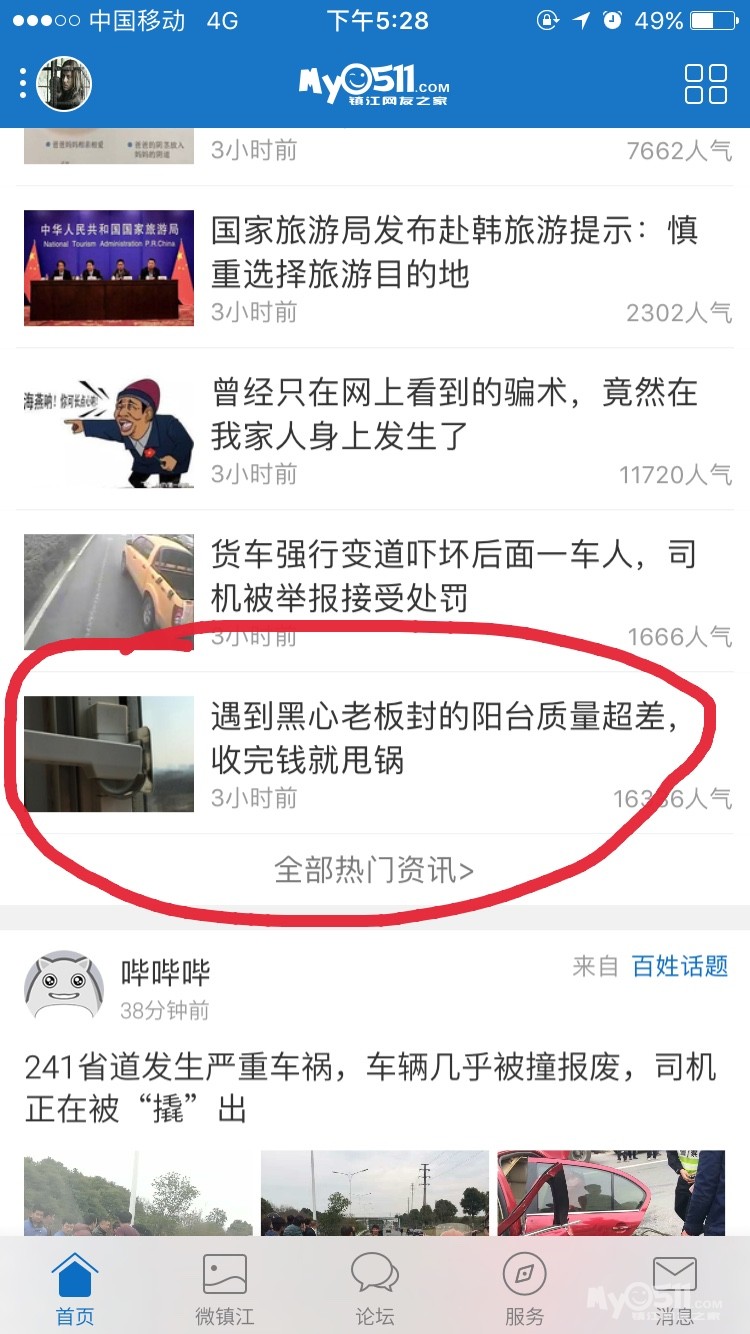Image resolution: width=750 pixels, height=1334 pixels.
Task: Open article about 黑心老板封的阳台
Action: (x=444, y=738)
